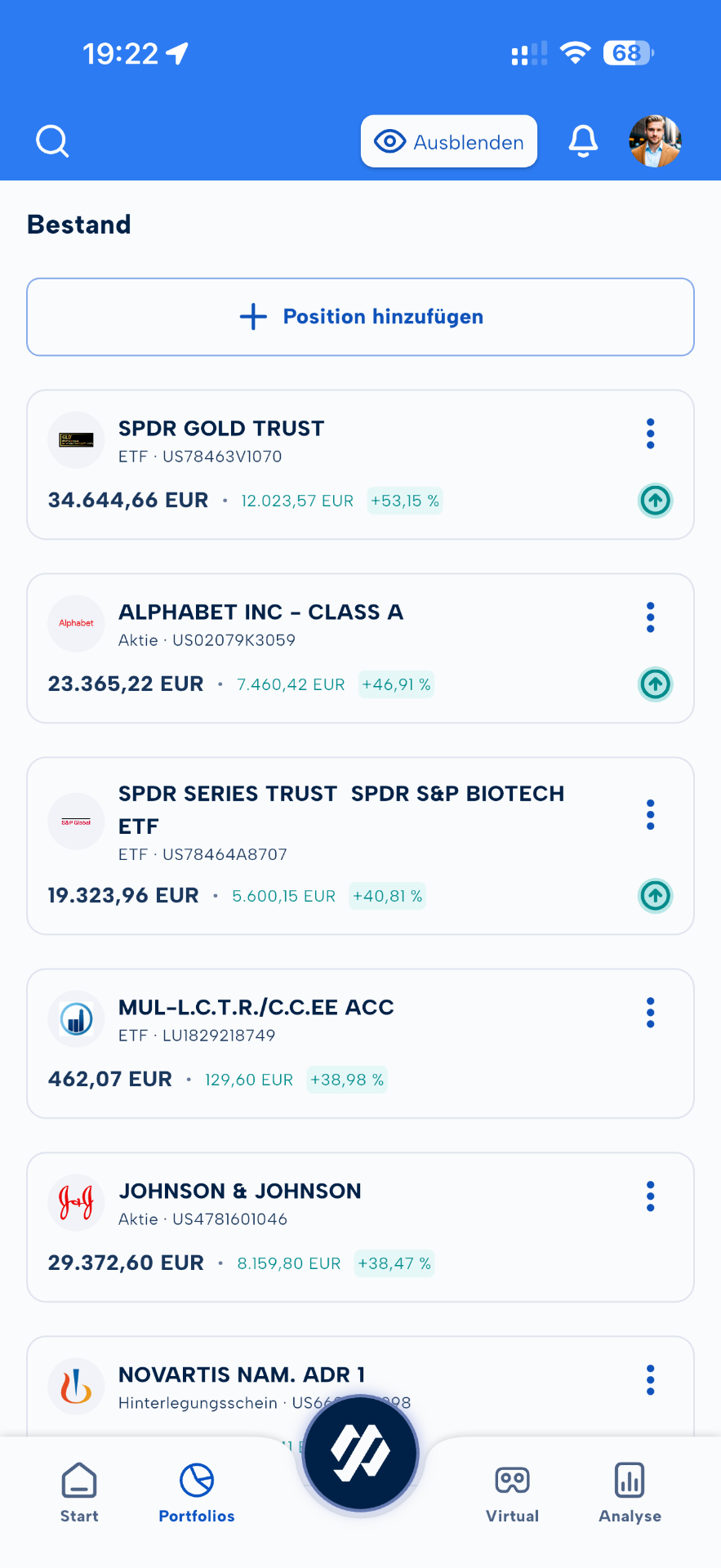The height and width of the screenshot is (1568, 721).
Task: Open the search function
Action: coord(51,140)
